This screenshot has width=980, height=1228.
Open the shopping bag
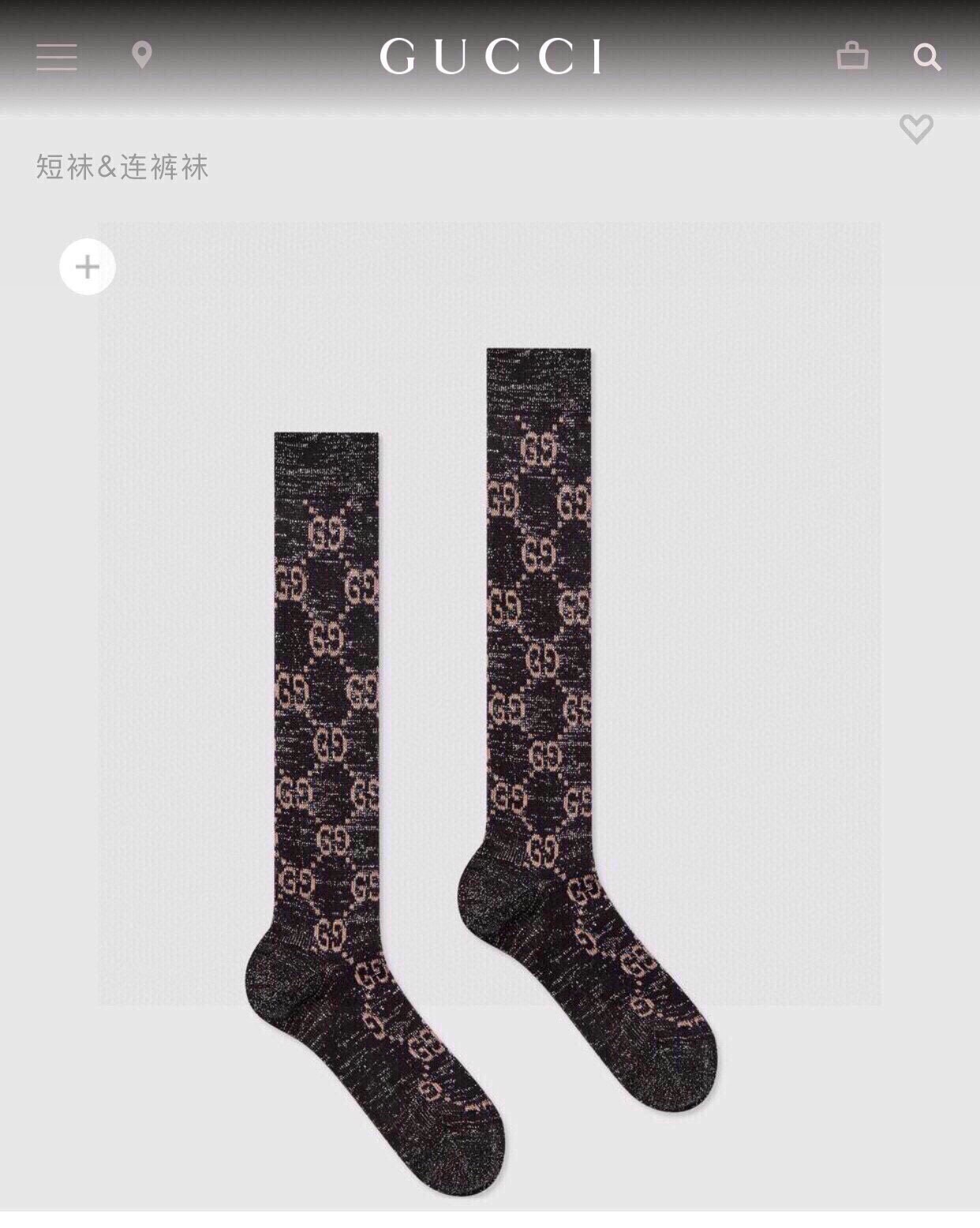pyautogui.click(x=852, y=56)
